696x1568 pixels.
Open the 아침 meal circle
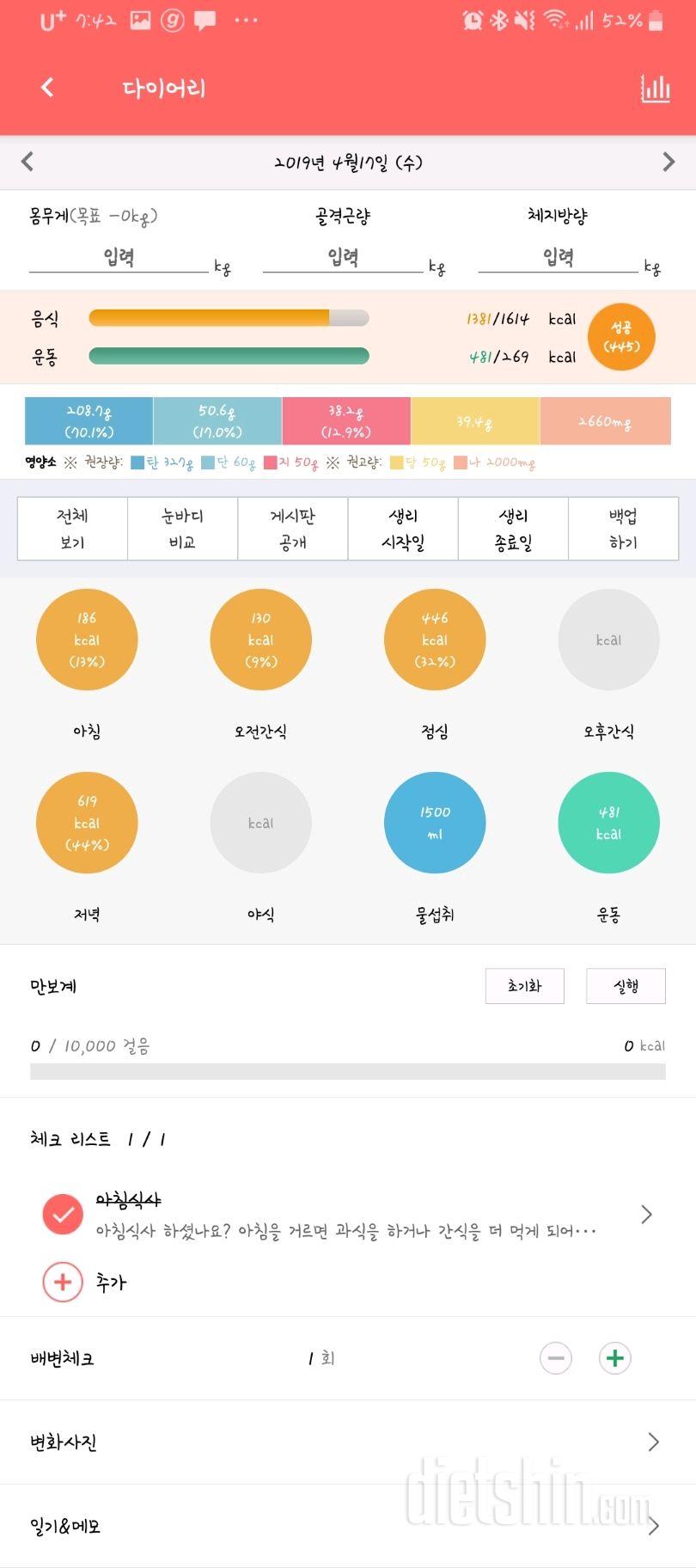87,640
